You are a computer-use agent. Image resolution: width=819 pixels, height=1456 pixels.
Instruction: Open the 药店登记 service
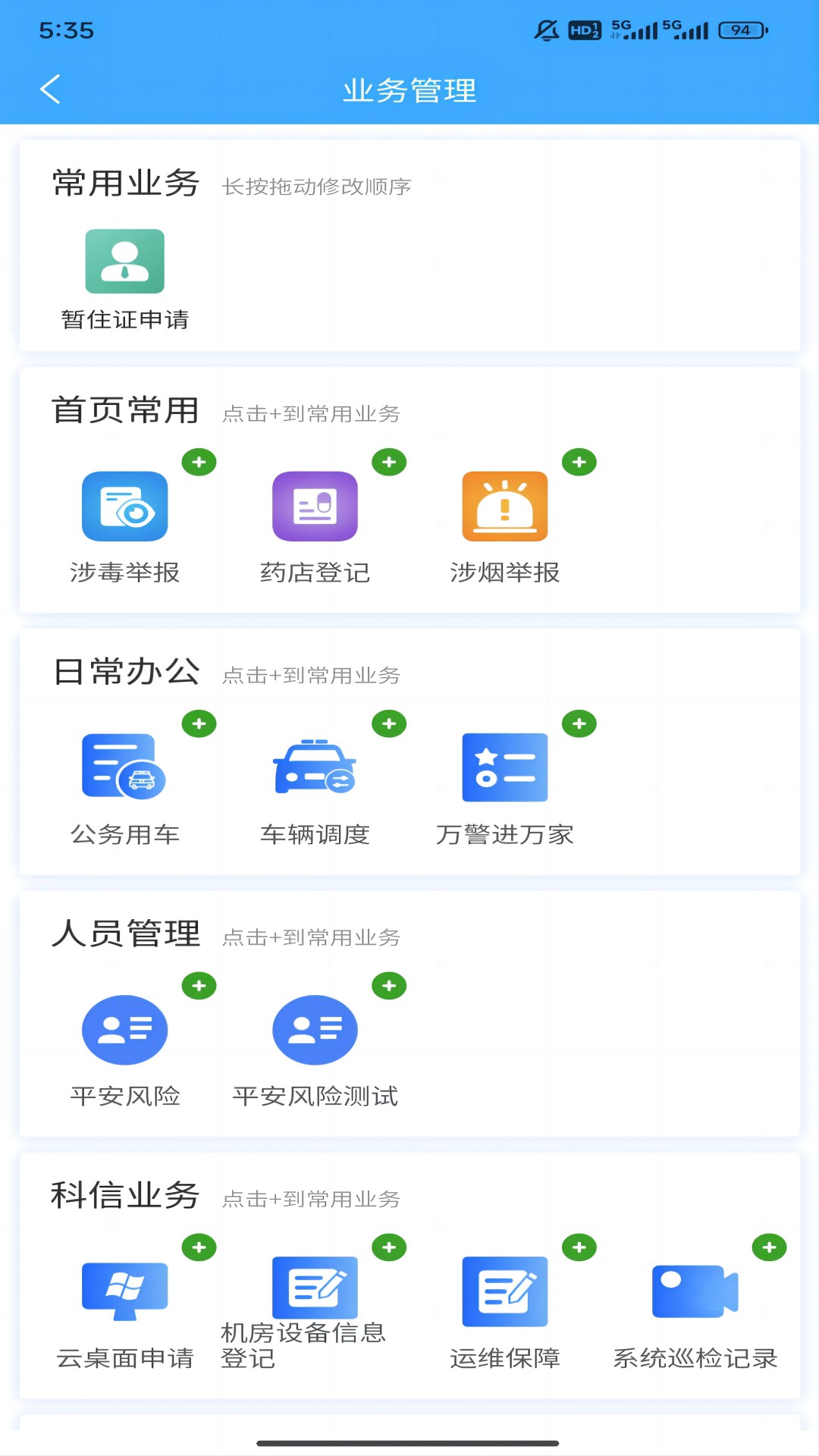[315, 507]
